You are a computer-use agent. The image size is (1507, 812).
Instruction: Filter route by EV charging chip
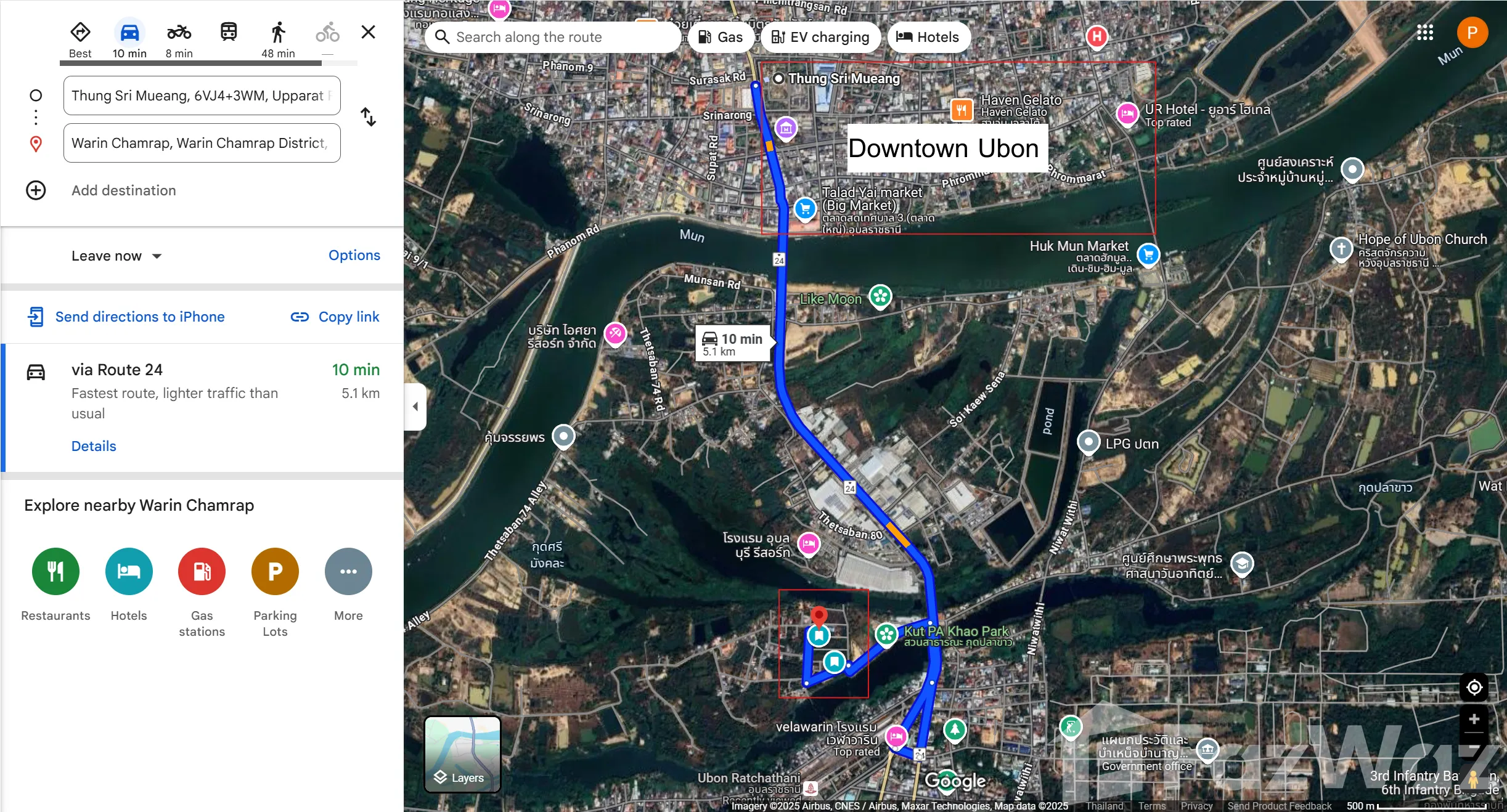pos(820,37)
